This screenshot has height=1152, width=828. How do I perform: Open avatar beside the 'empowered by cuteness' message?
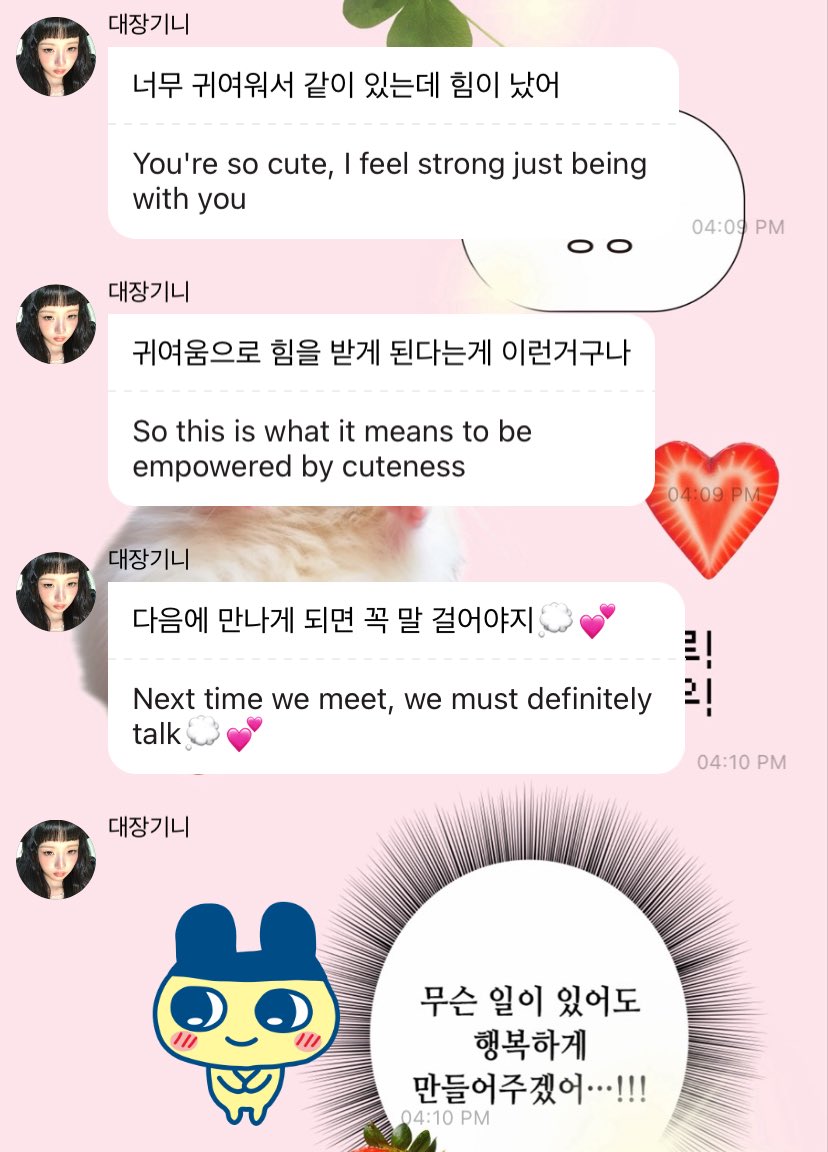click(56, 324)
